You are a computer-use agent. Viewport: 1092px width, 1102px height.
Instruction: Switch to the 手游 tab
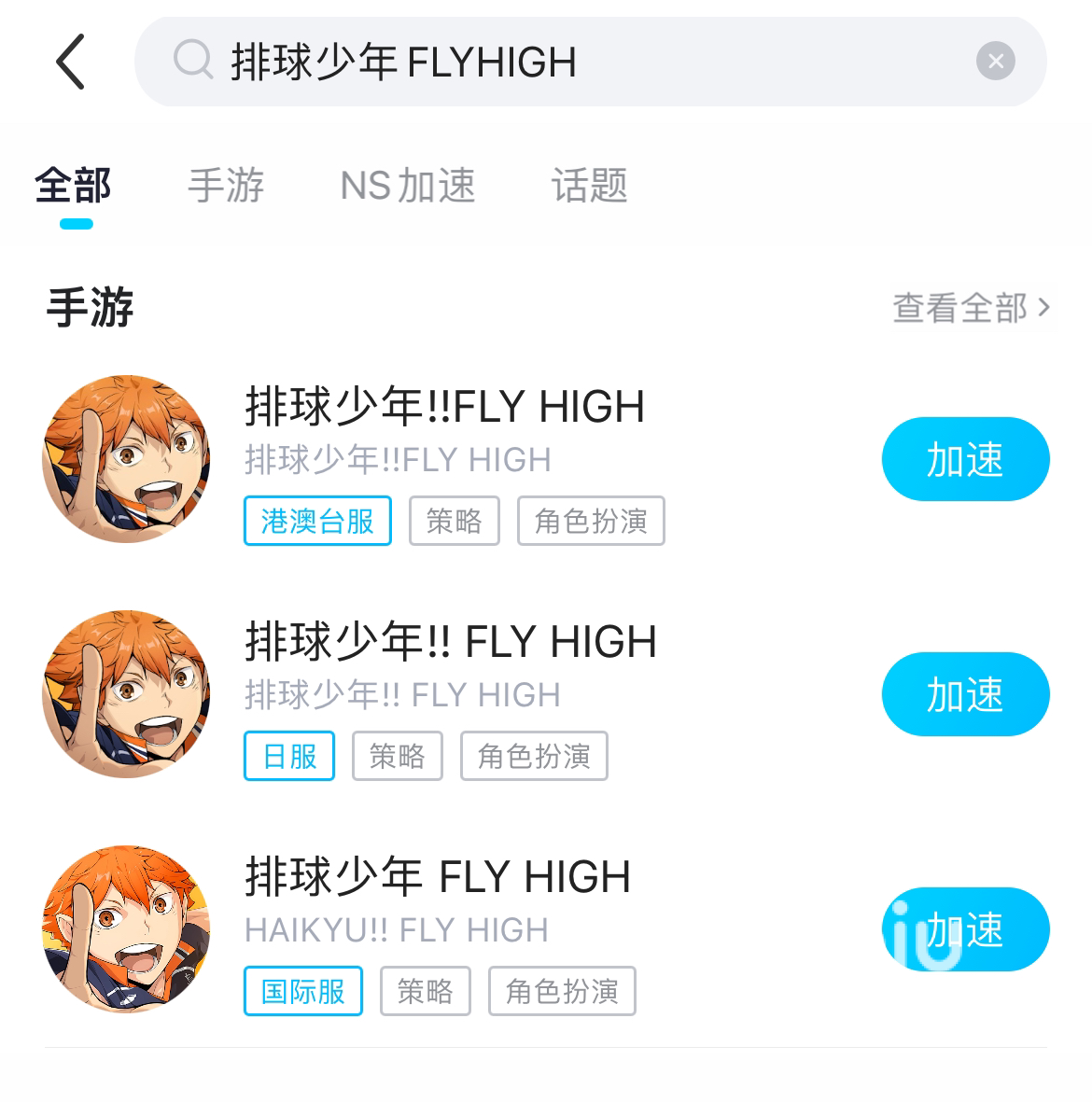point(226,185)
